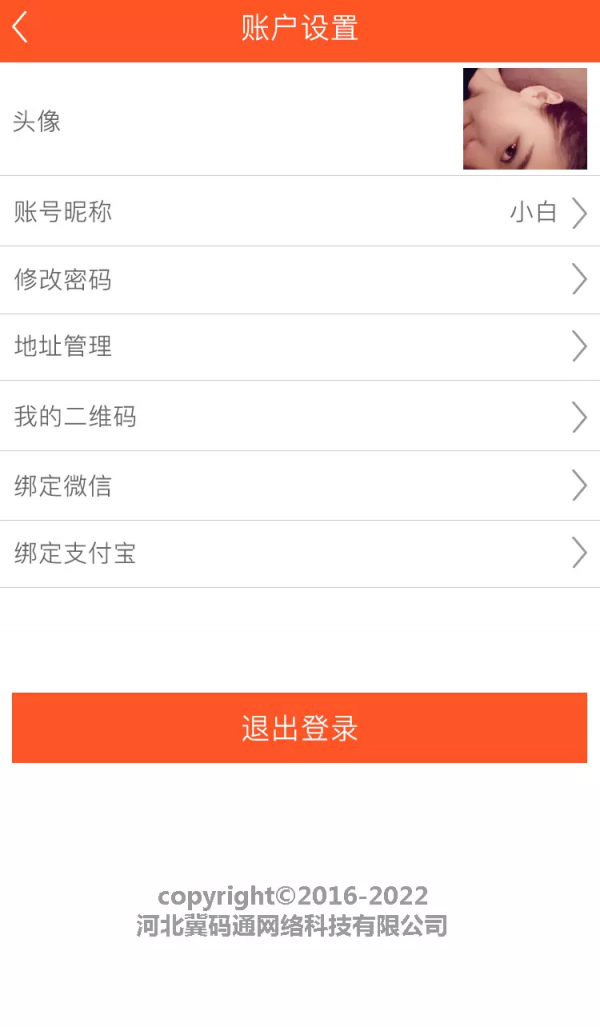Viewport: 600px width, 1027px height.
Task: Select 绑定支付宝 to bind Alipay
Action: pos(300,553)
